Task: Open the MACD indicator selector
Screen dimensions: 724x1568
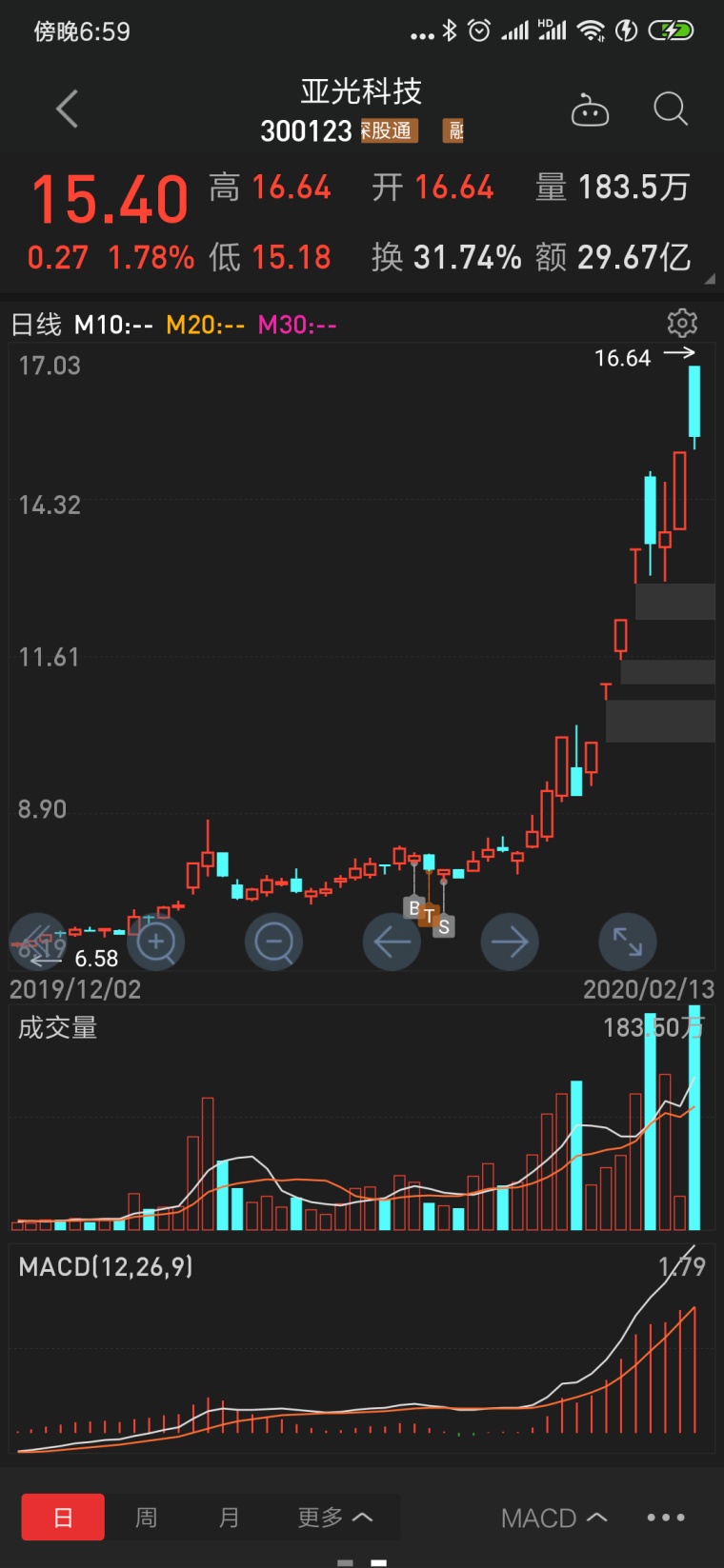Action: coord(554,1518)
